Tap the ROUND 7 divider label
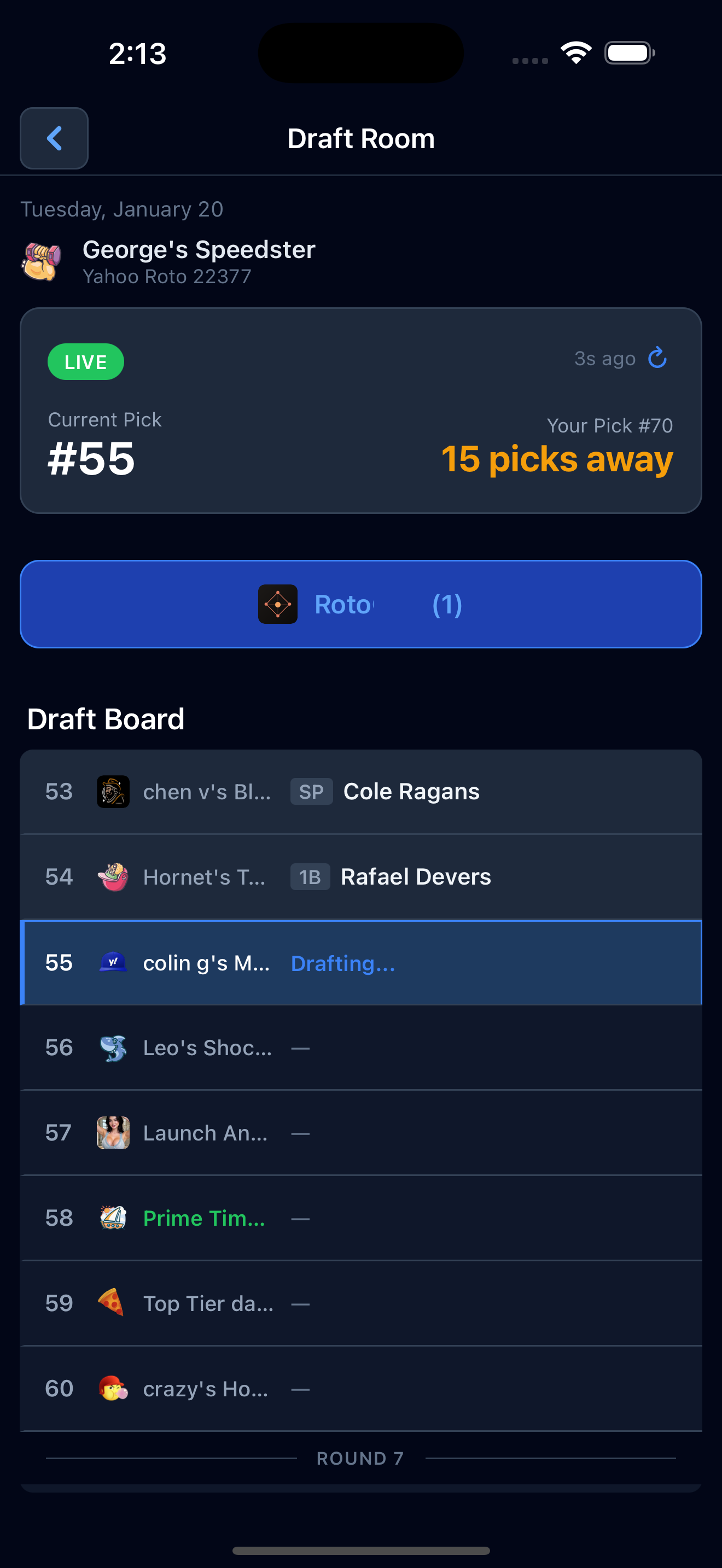This screenshot has height=1568, width=722. (x=360, y=1458)
